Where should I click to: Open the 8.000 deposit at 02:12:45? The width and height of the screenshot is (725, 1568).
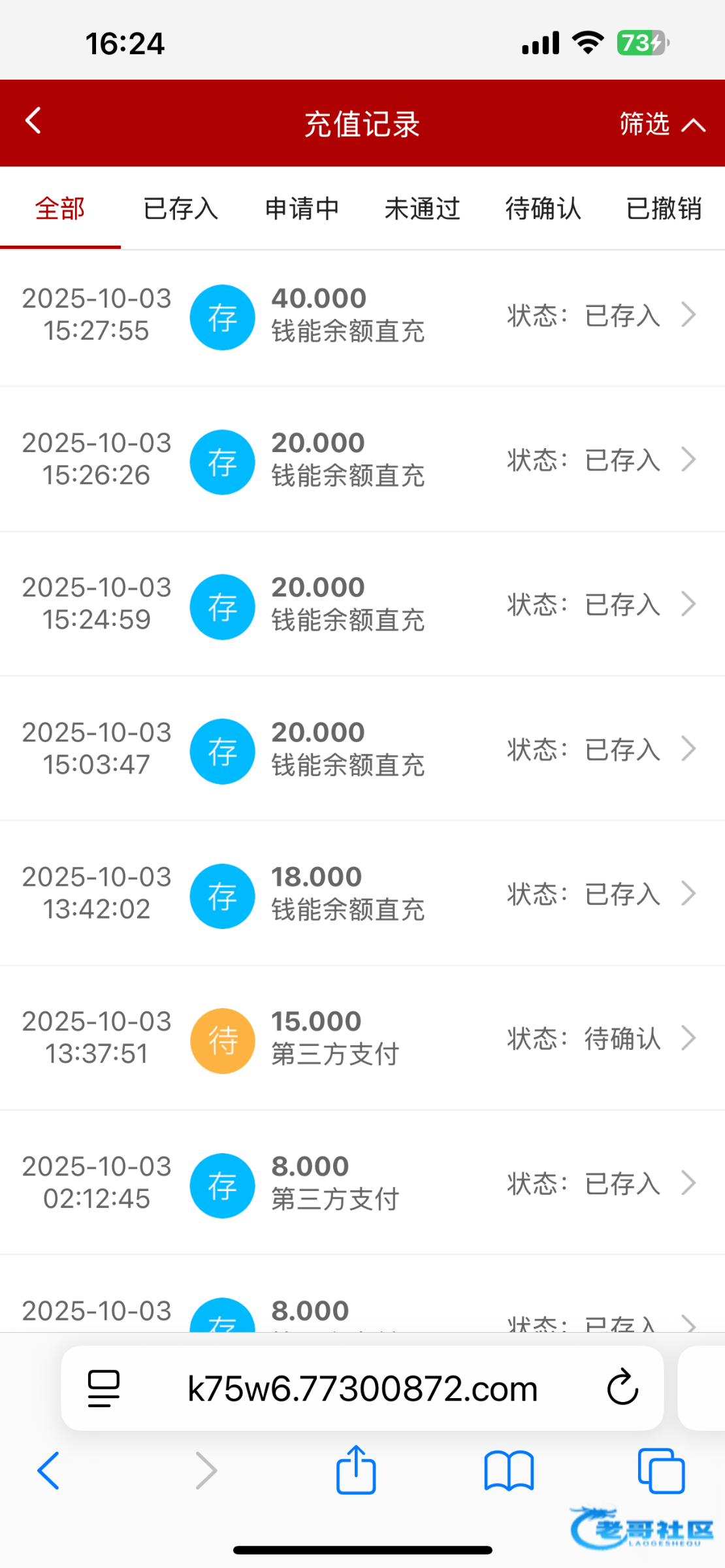click(x=362, y=1183)
